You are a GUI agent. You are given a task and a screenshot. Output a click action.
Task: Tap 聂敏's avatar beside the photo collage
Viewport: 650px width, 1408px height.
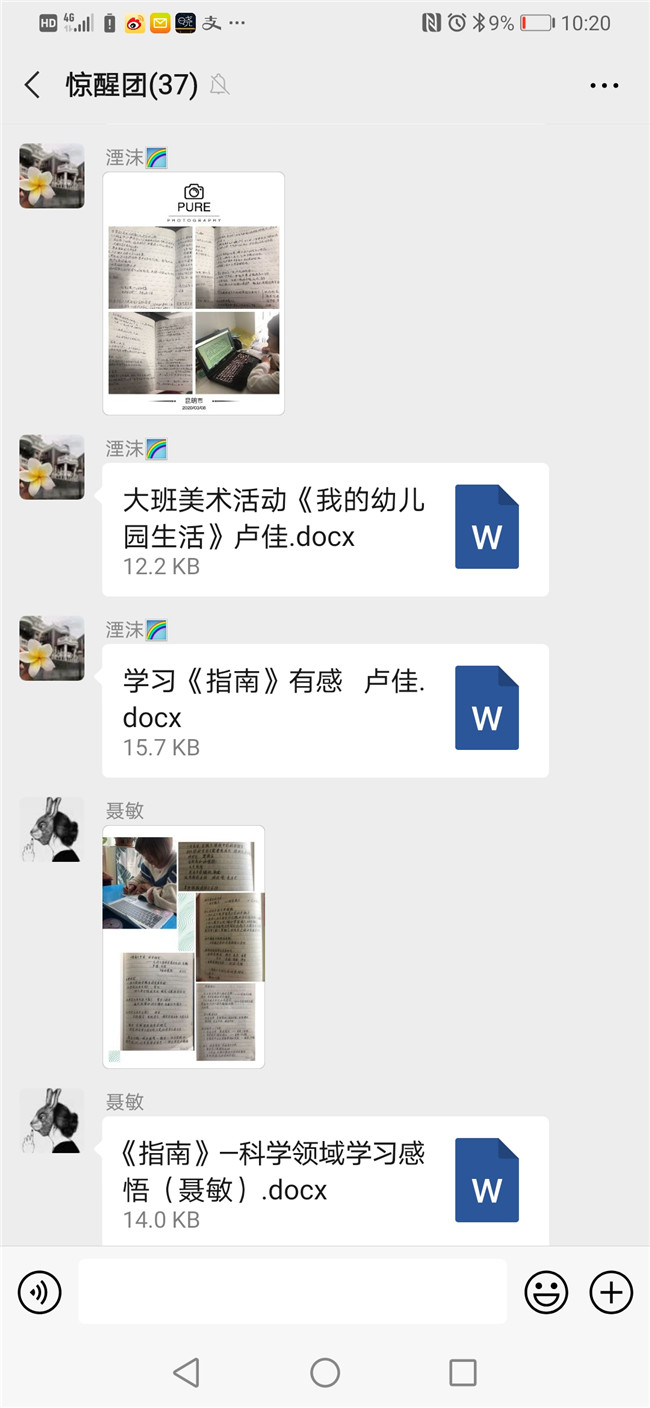pos(52,829)
